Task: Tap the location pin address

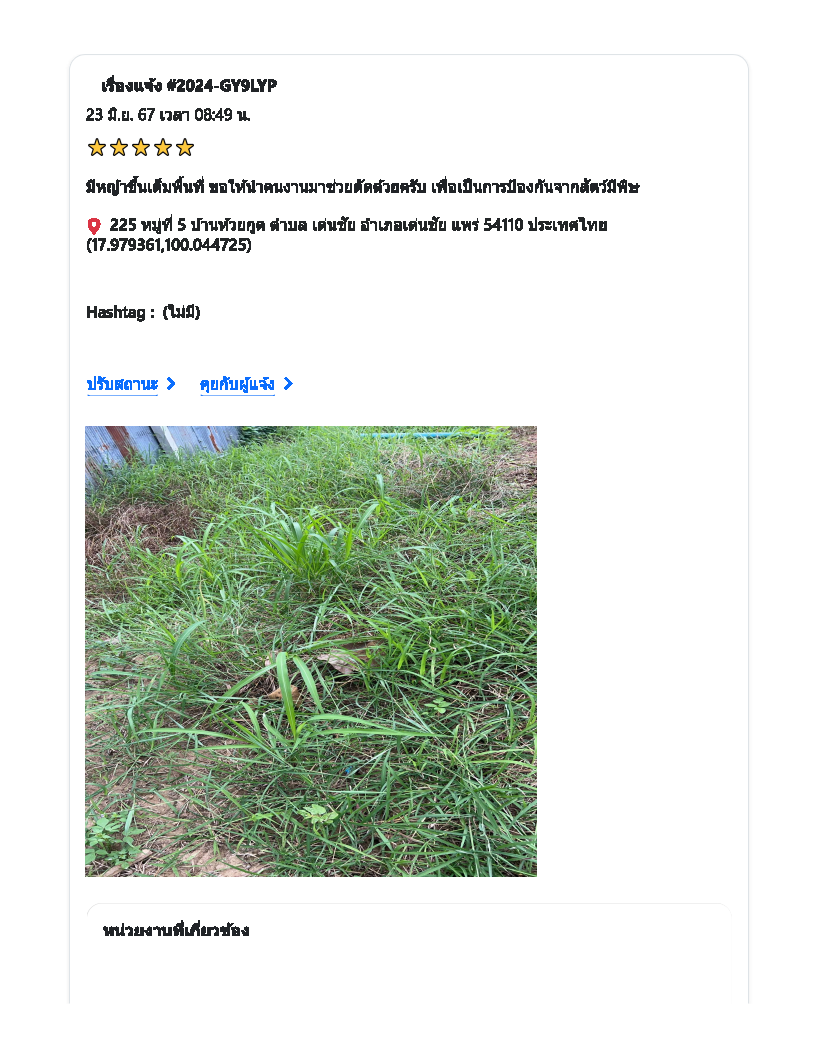Action: click(357, 225)
